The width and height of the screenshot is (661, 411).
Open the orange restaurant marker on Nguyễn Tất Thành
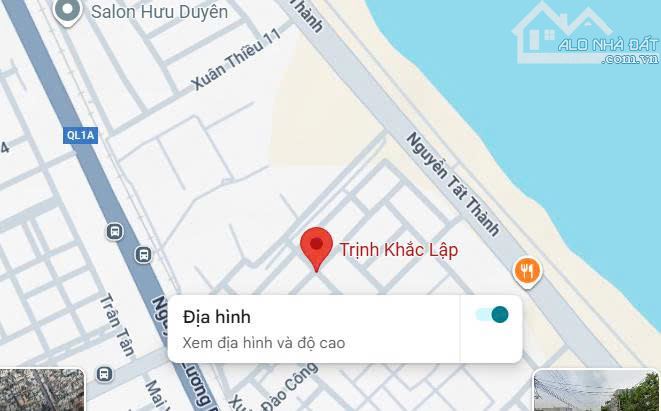coord(528,270)
